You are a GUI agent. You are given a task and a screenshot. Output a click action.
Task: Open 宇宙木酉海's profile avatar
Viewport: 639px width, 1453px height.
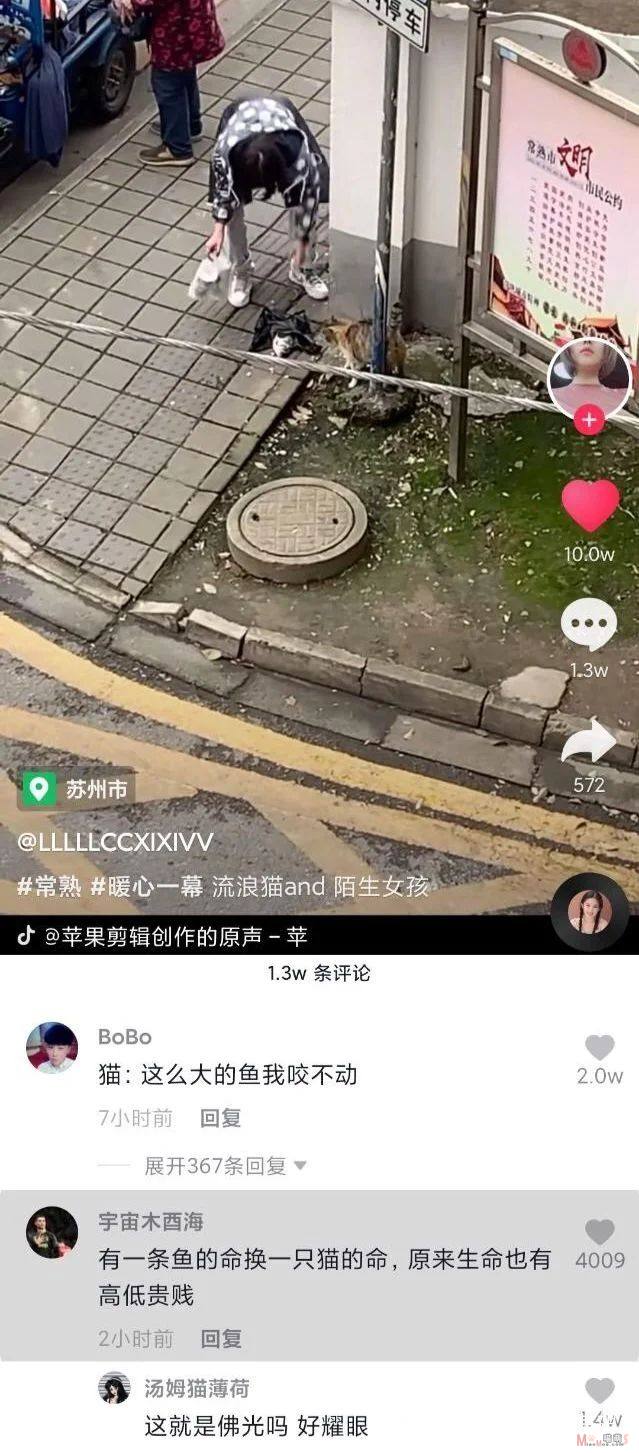52,1232
